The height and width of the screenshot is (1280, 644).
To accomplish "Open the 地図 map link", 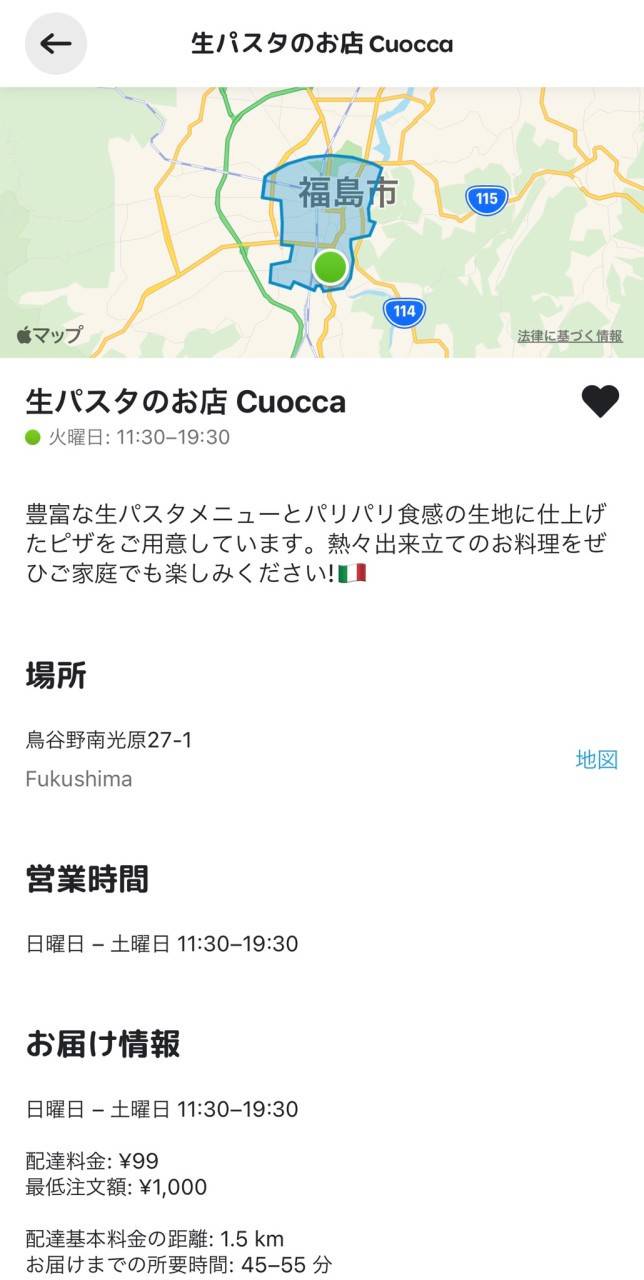I will click(597, 760).
